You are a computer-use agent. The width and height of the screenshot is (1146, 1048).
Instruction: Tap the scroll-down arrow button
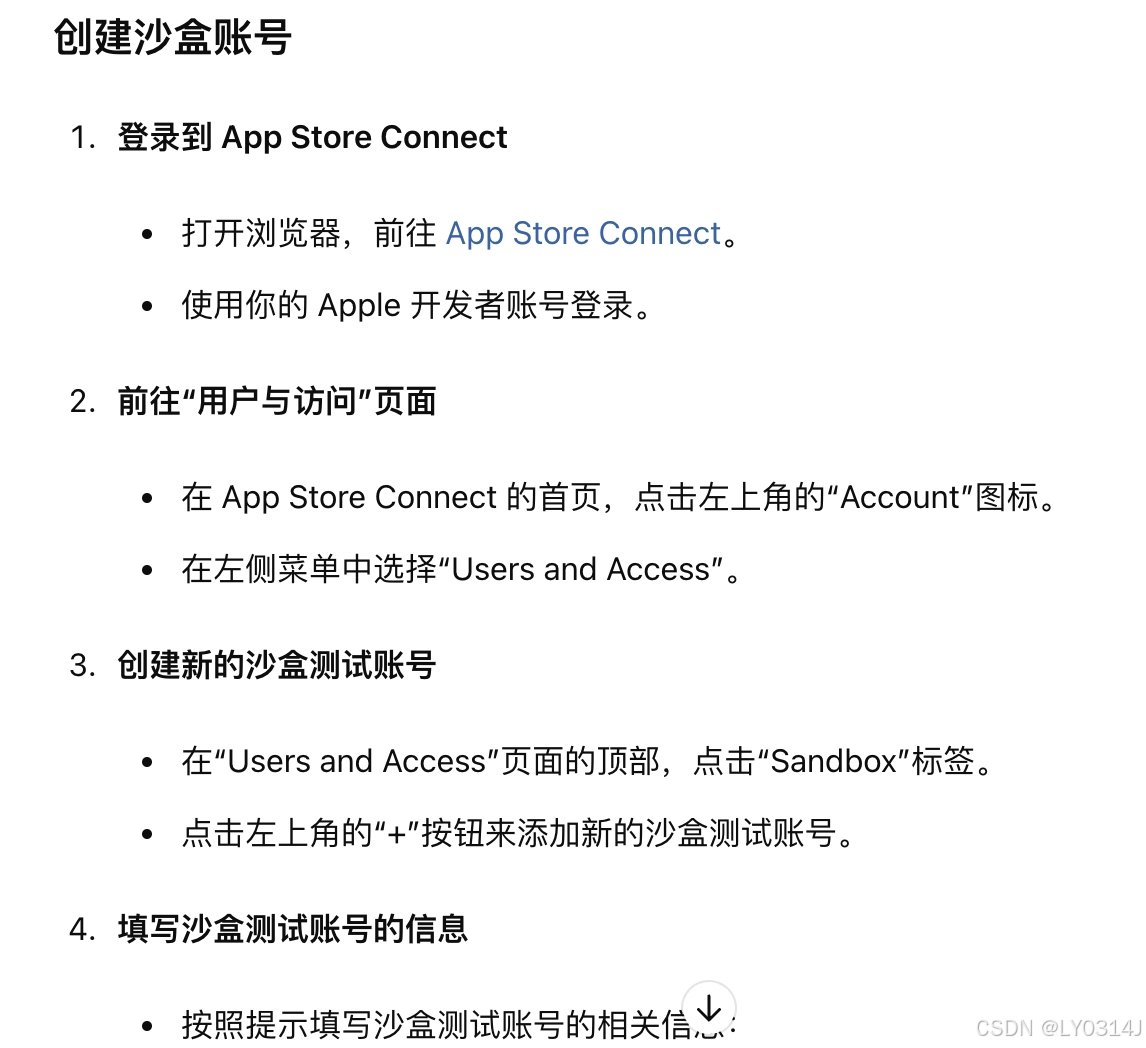point(708,1009)
